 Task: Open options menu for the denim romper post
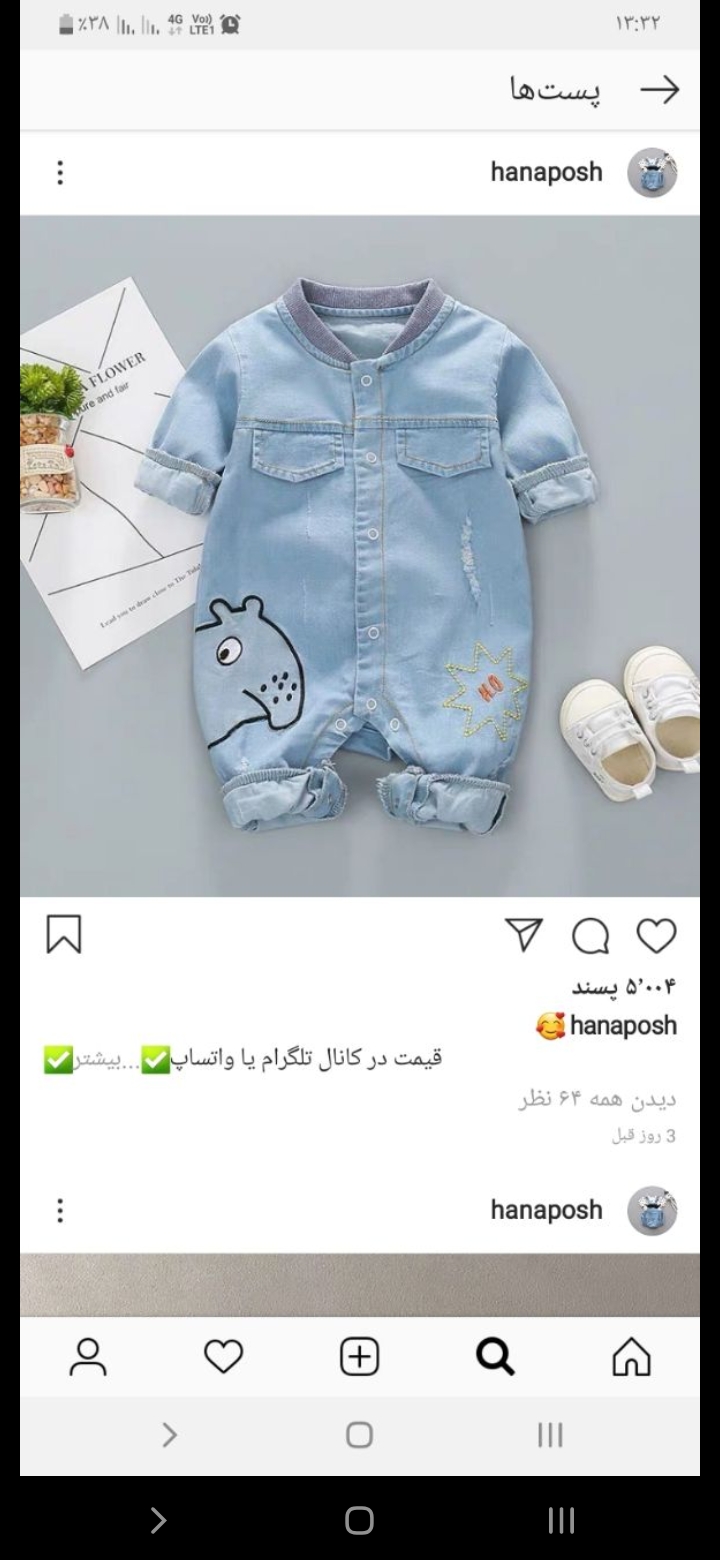[60, 173]
